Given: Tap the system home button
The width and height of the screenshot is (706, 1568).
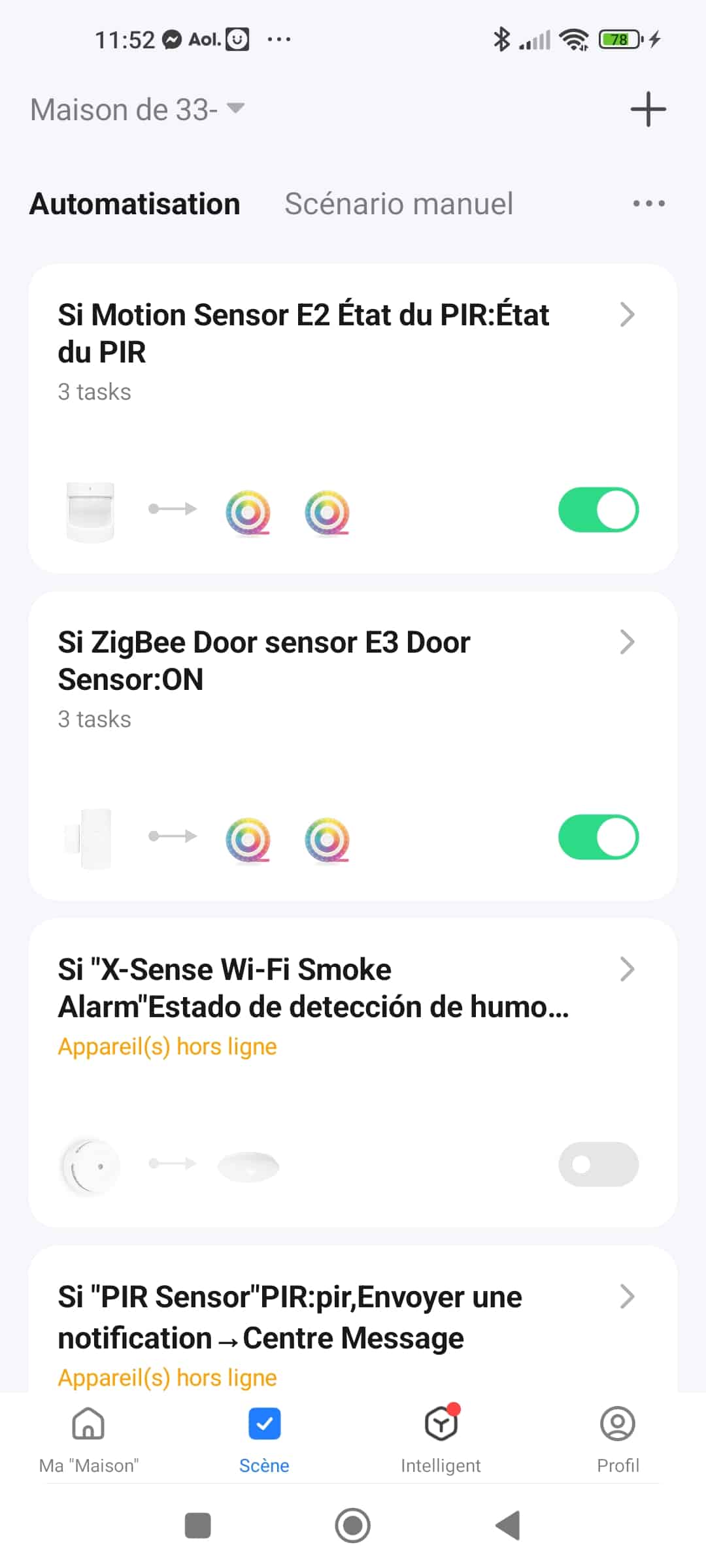Looking at the screenshot, I should point(353,1526).
